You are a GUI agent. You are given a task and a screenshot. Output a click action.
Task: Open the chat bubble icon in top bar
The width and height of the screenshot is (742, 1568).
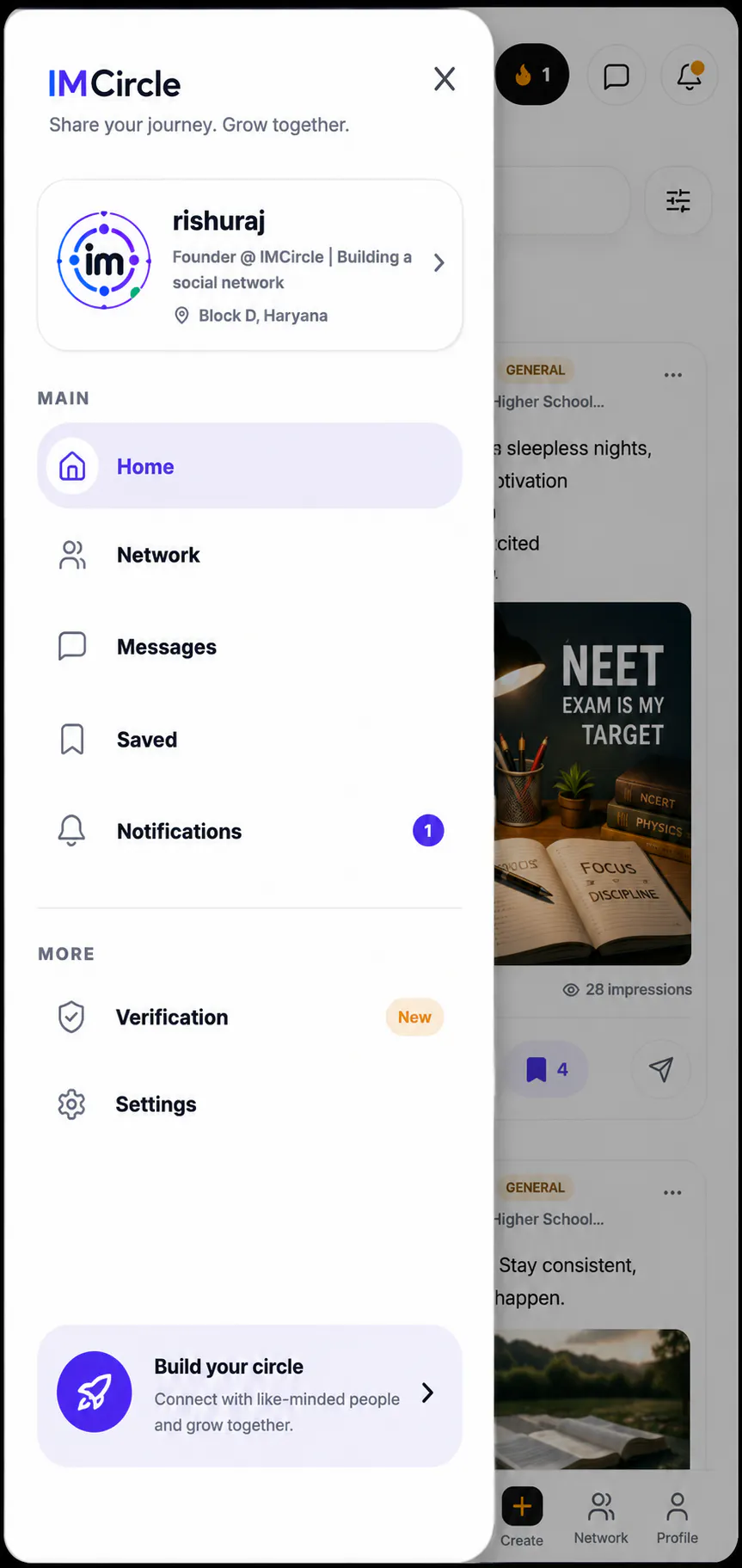(616, 76)
